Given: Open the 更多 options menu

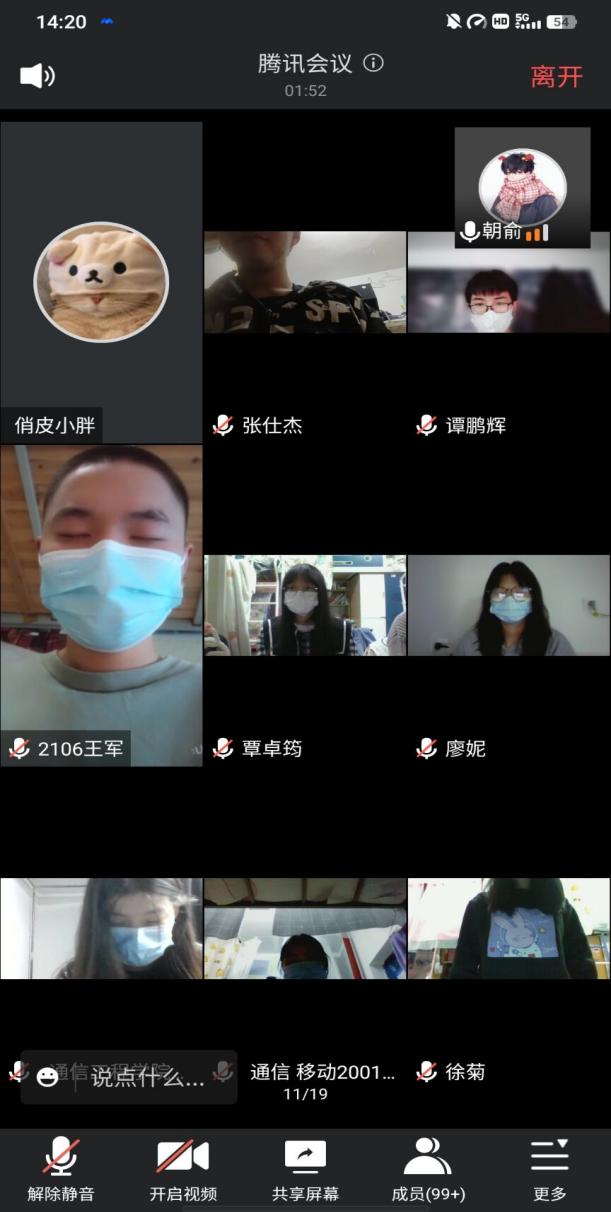Looking at the screenshot, I should [549, 1168].
